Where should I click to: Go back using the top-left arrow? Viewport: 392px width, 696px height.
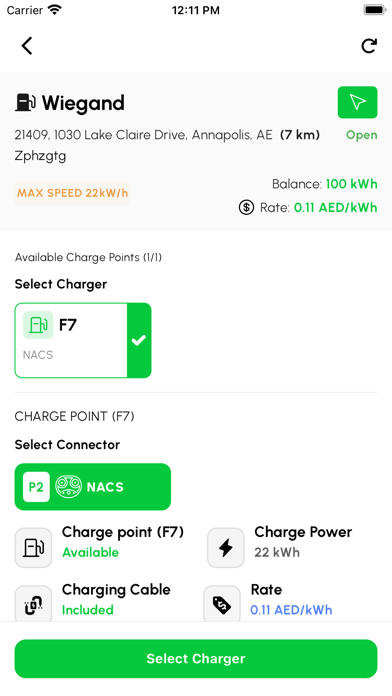[27, 46]
